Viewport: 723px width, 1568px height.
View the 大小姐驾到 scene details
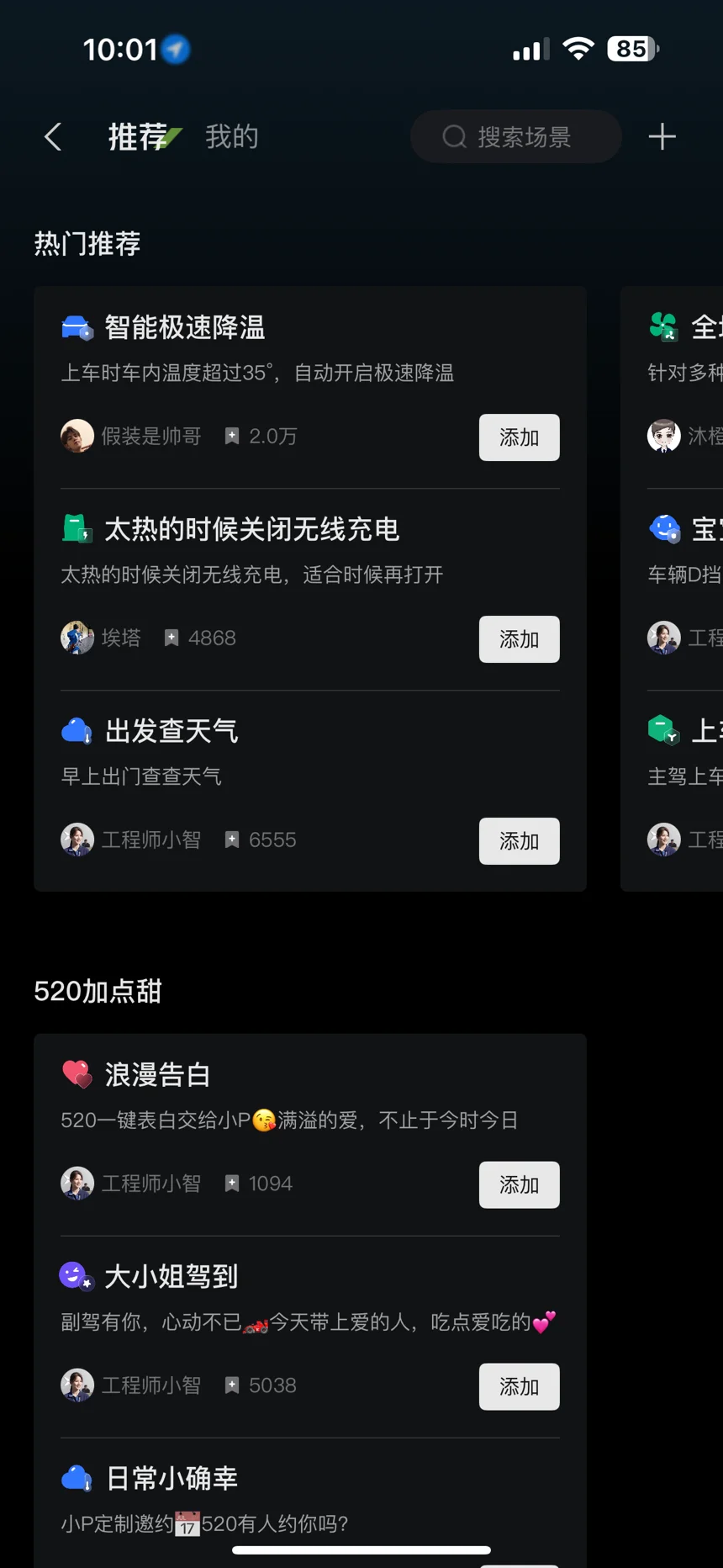172,1277
